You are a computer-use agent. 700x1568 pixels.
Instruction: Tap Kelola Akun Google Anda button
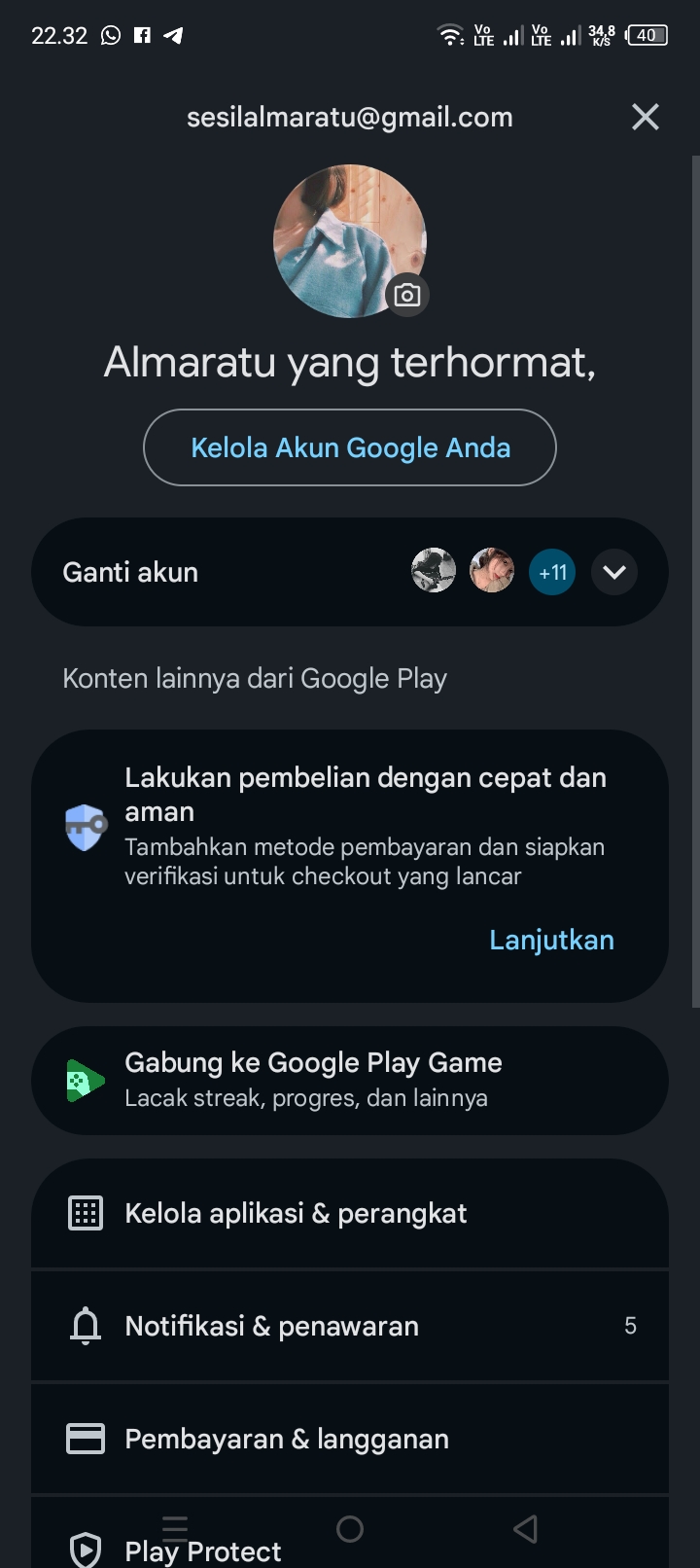point(350,447)
